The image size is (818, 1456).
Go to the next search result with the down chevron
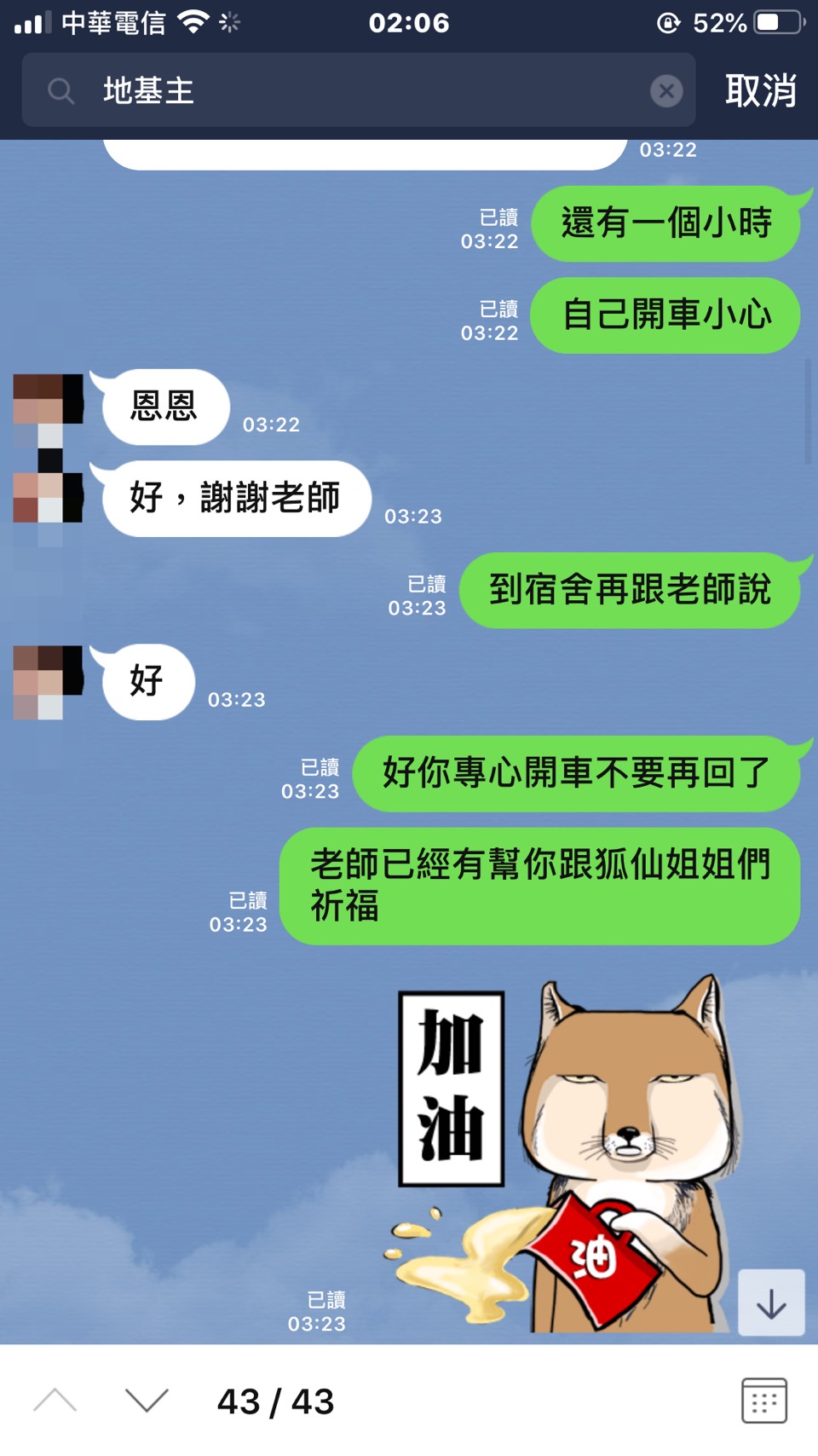click(x=147, y=1401)
